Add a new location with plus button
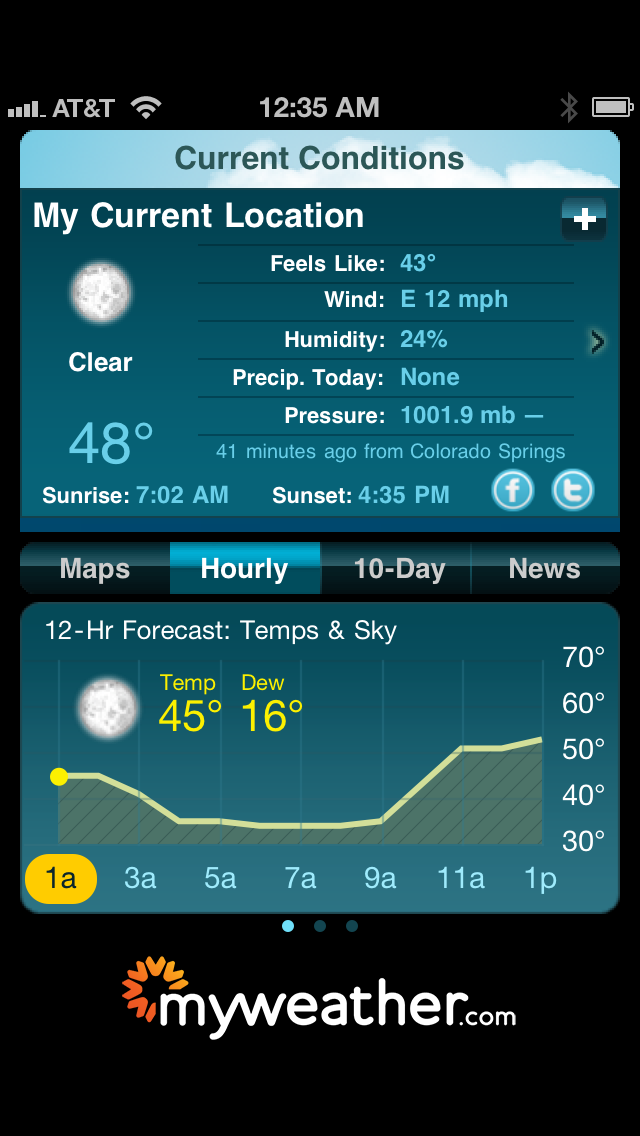Viewport: 640px width, 1136px height. click(x=585, y=219)
